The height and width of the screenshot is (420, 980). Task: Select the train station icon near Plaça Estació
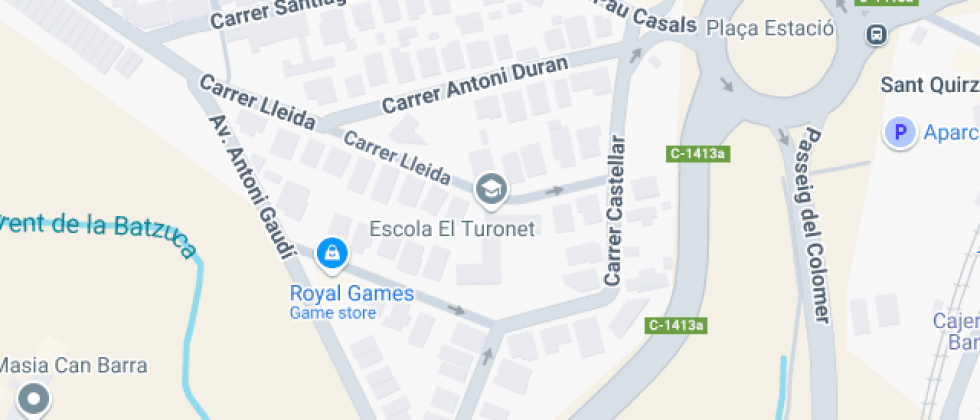click(876, 35)
